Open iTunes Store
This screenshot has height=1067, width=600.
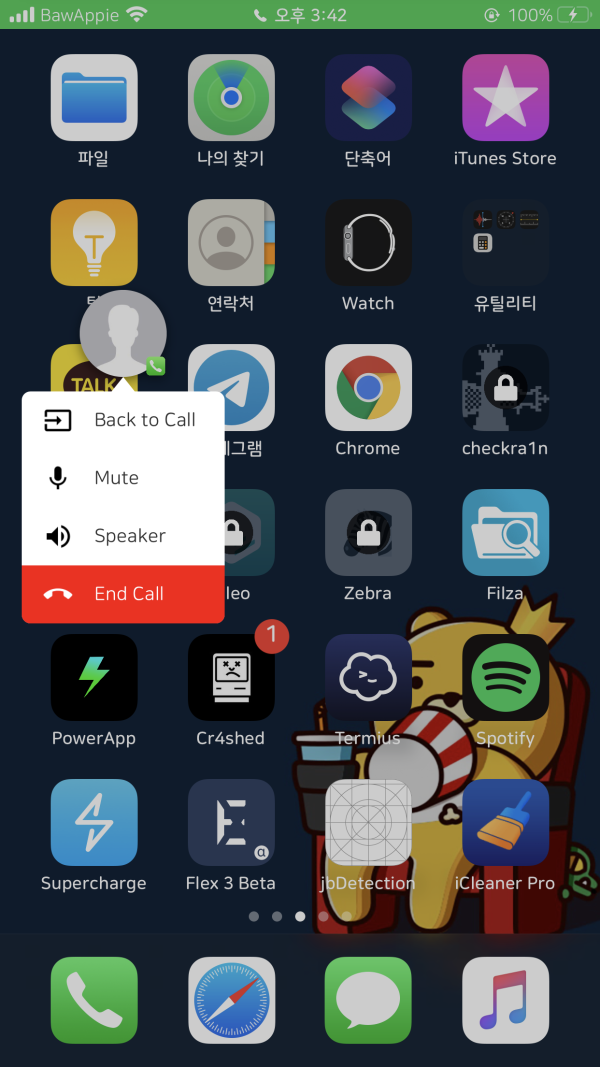pos(505,98)
